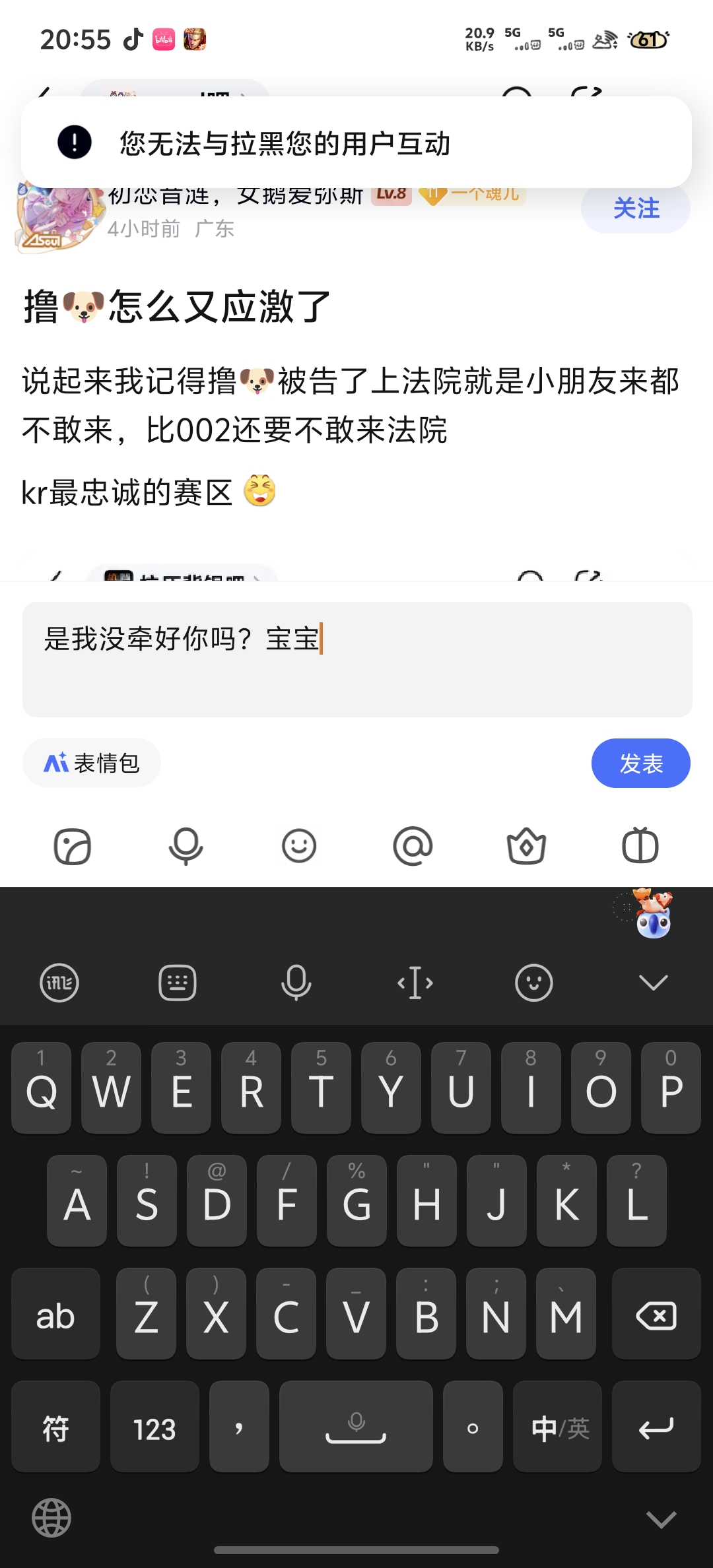Tap the comment text input box
The image size is (713, 1568).
[356, 659]
